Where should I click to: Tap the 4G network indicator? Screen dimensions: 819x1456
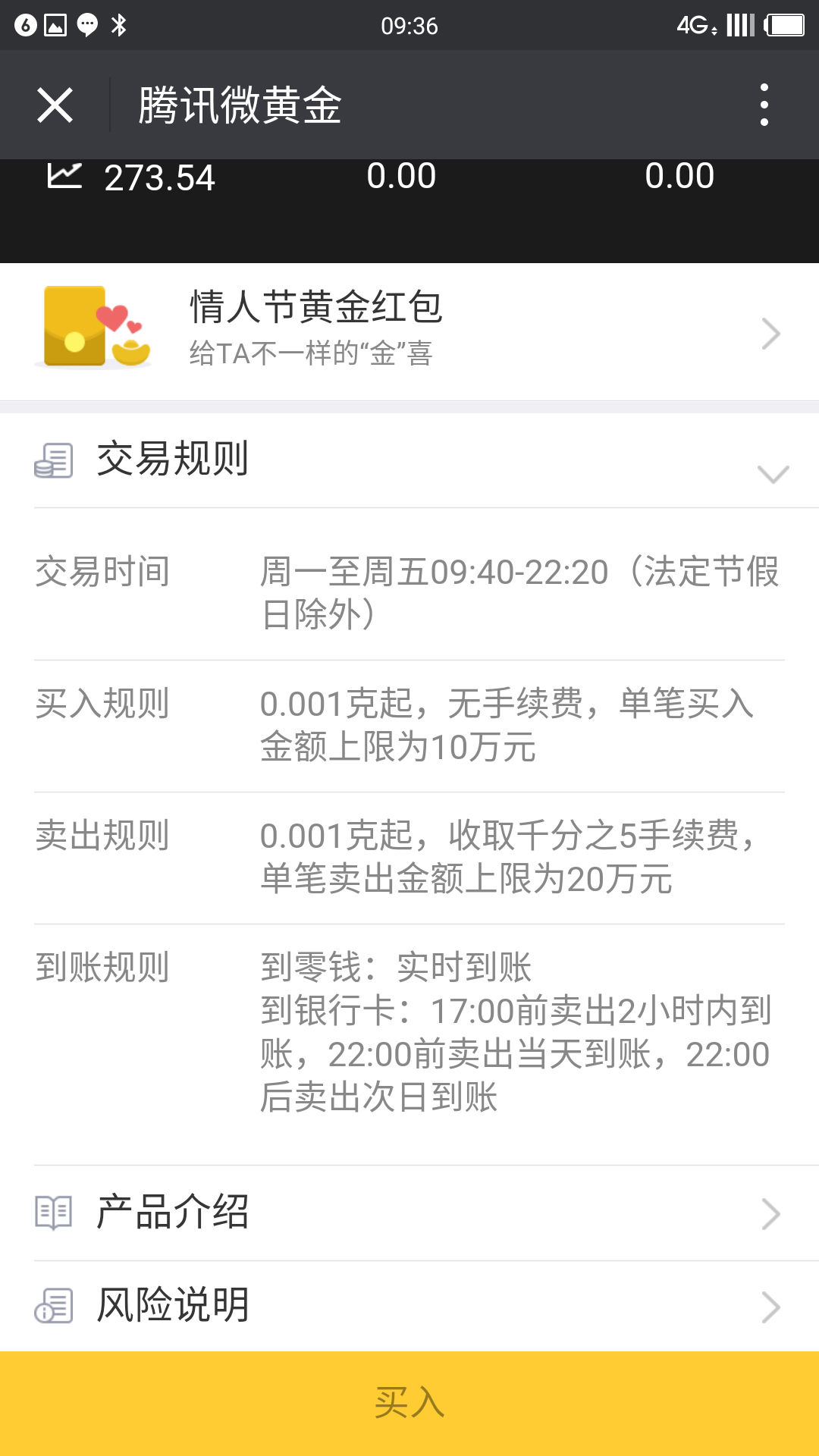click(x=694, y=23)
